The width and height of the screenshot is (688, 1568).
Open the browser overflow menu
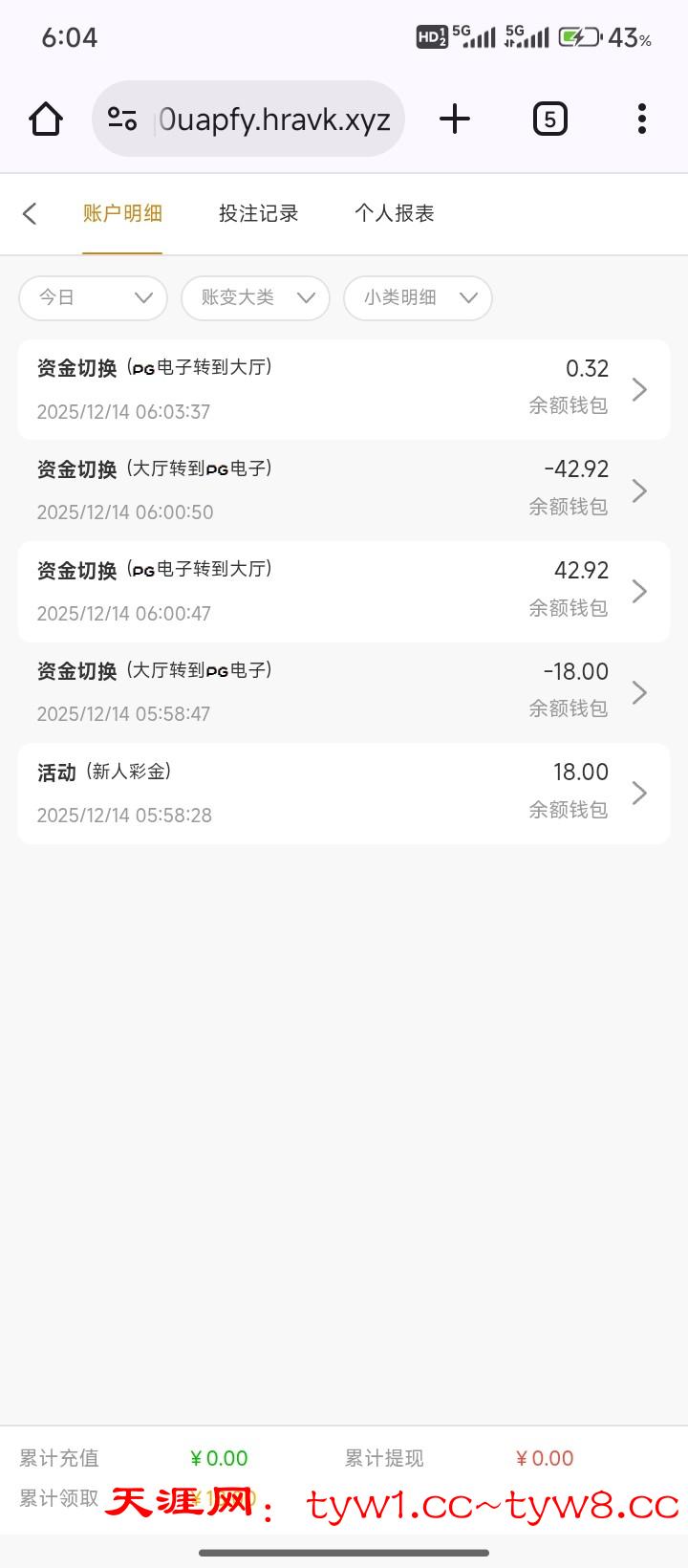pyautogui.click(x=641, y=120)
